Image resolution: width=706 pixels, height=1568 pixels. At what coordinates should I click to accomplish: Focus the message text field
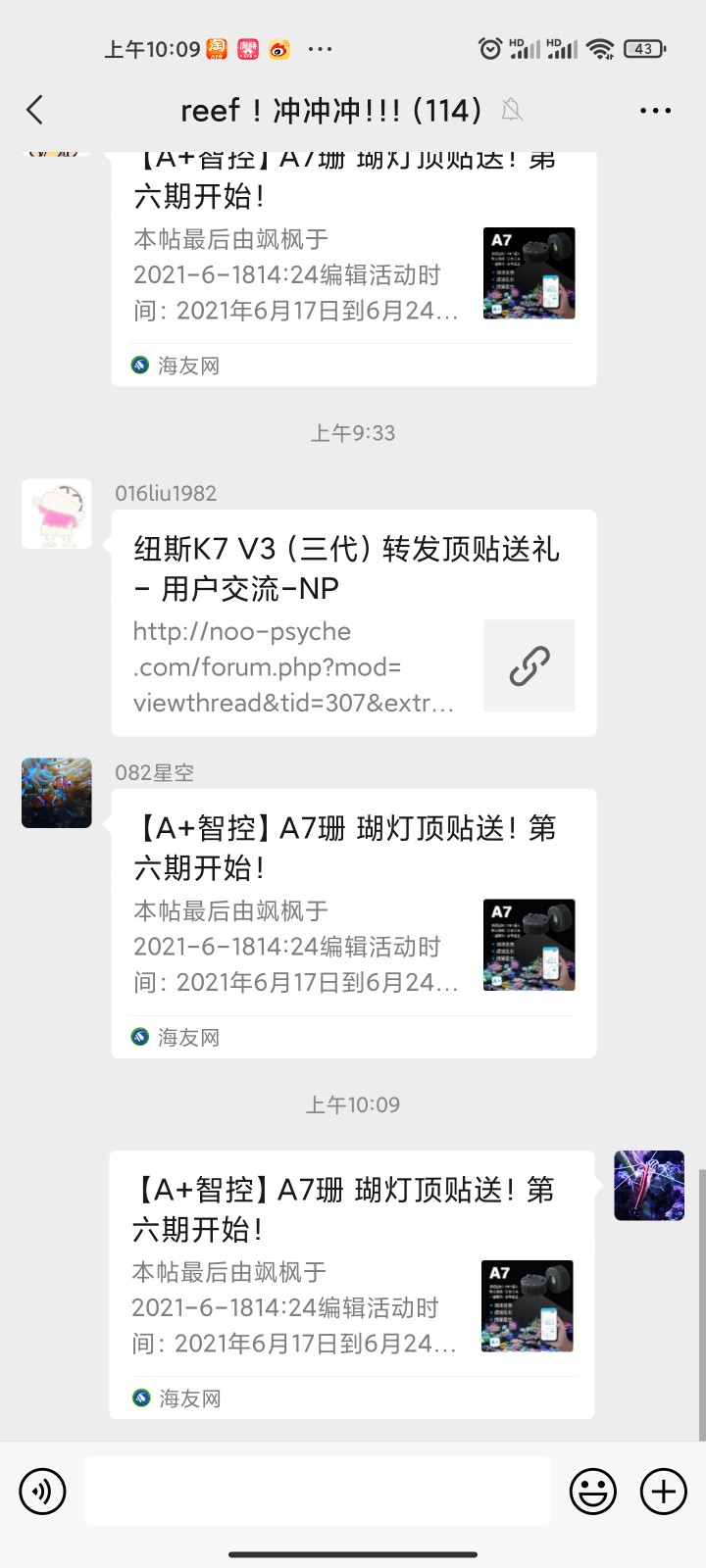(318, 1491)
